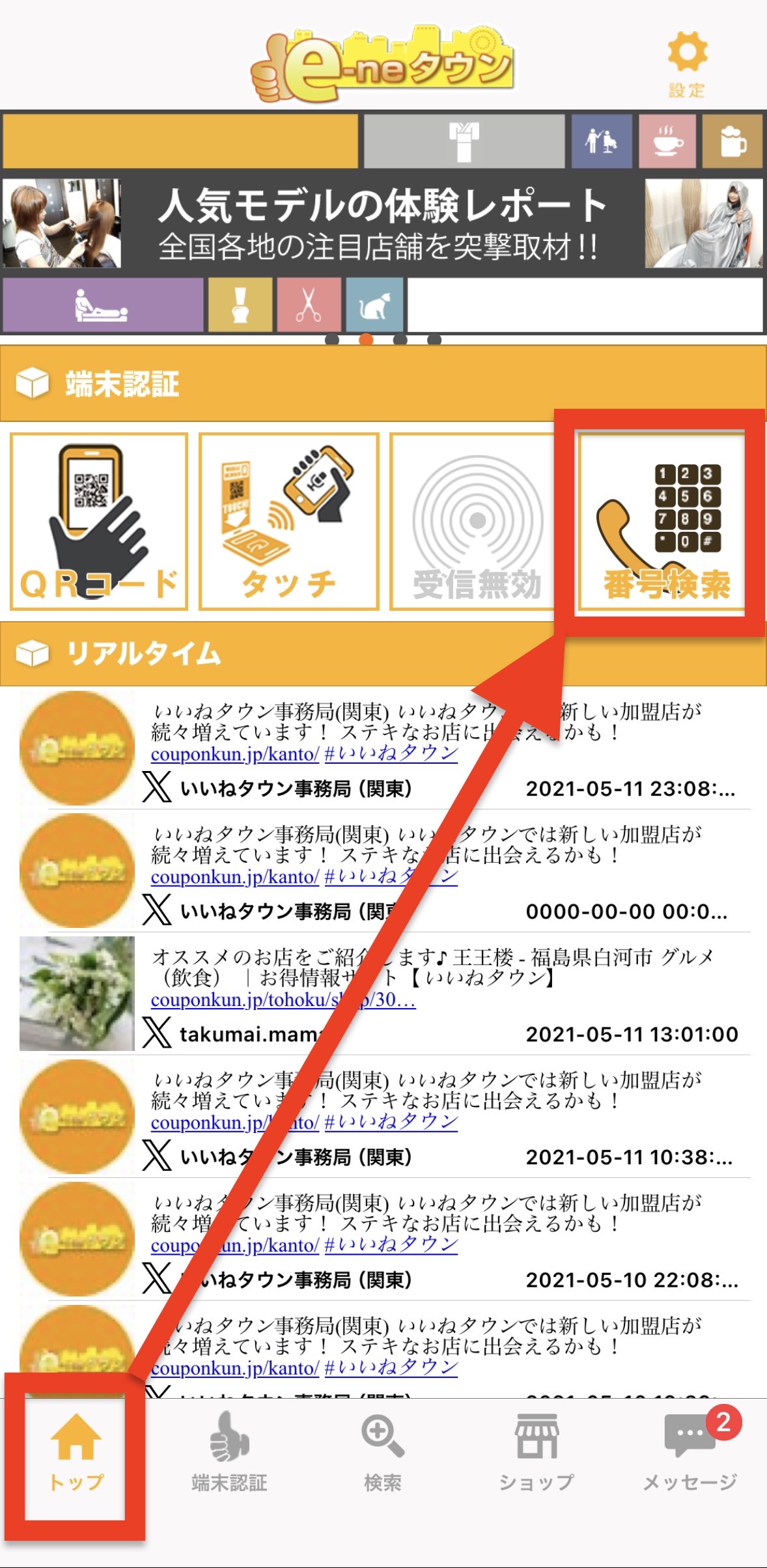Open the takumai.mama post about 王王楼

tap(430, 968)
